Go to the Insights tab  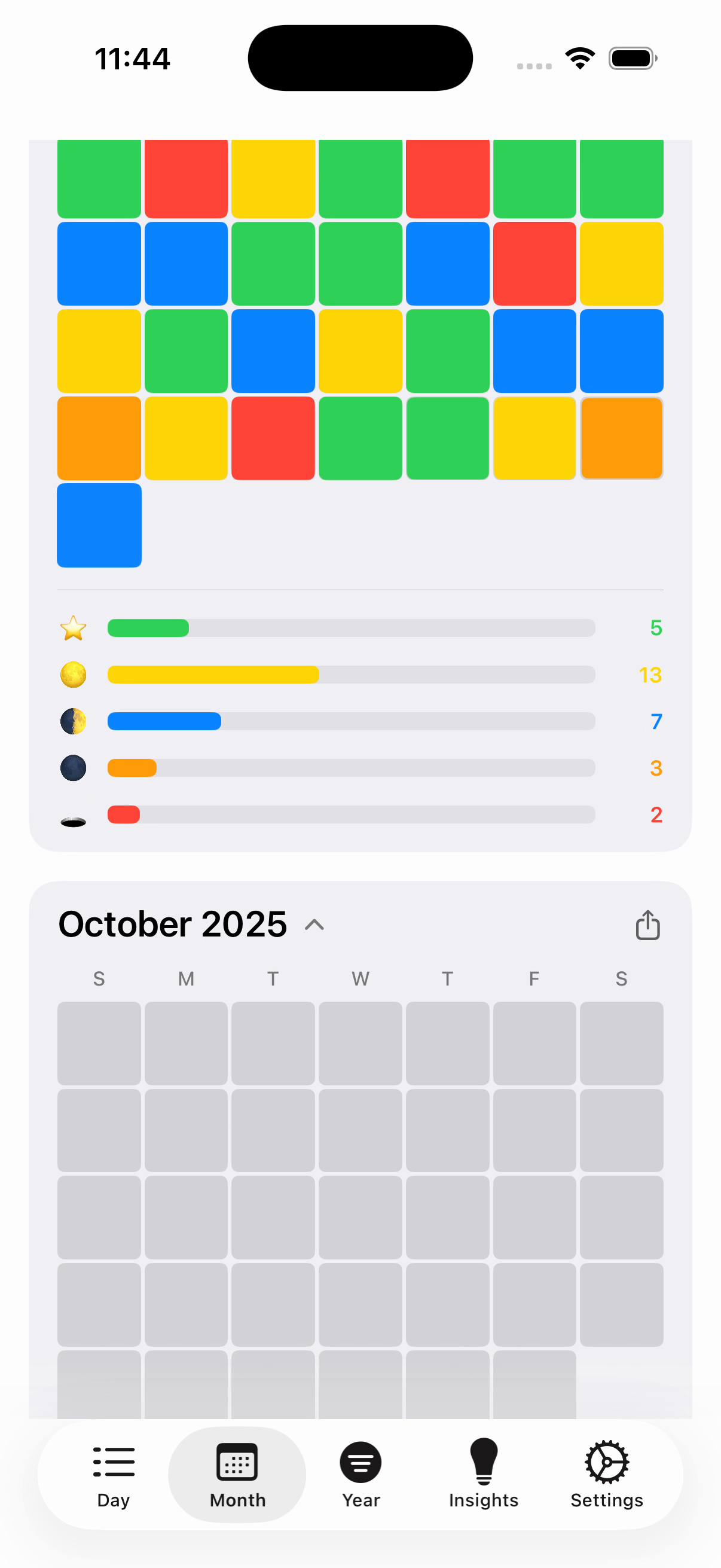(484, 1475)
